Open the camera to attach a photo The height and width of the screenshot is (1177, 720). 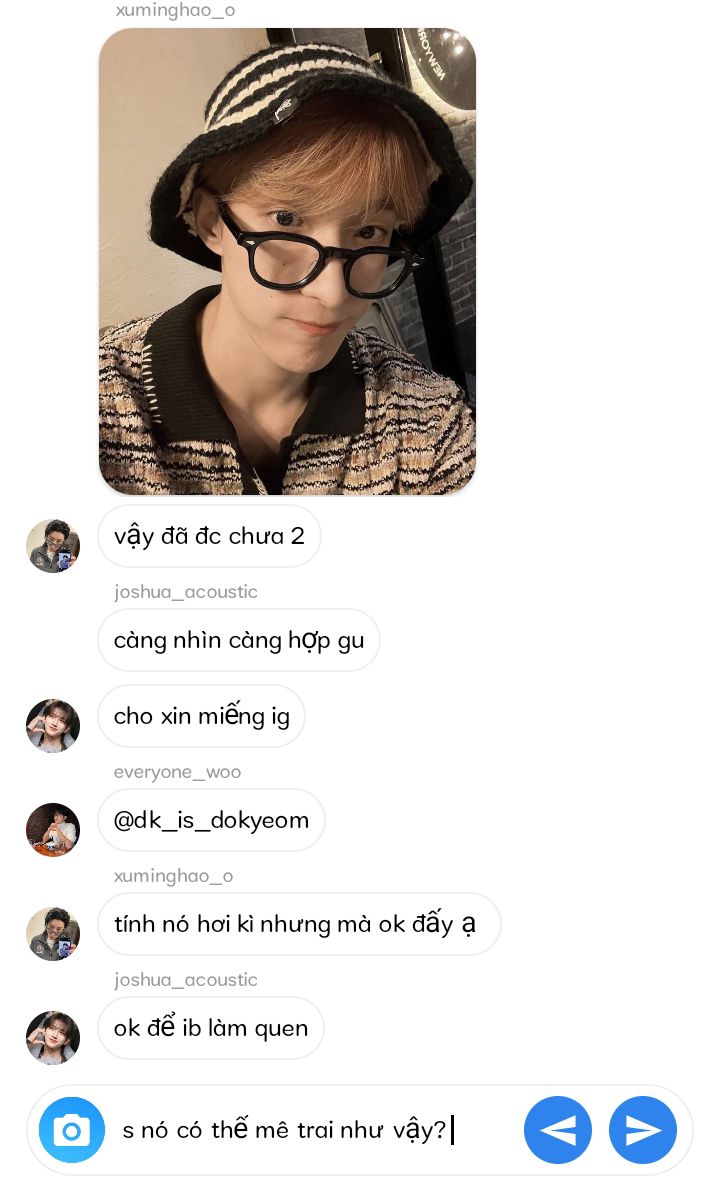pyautogui.click(x=71, y=1130)
